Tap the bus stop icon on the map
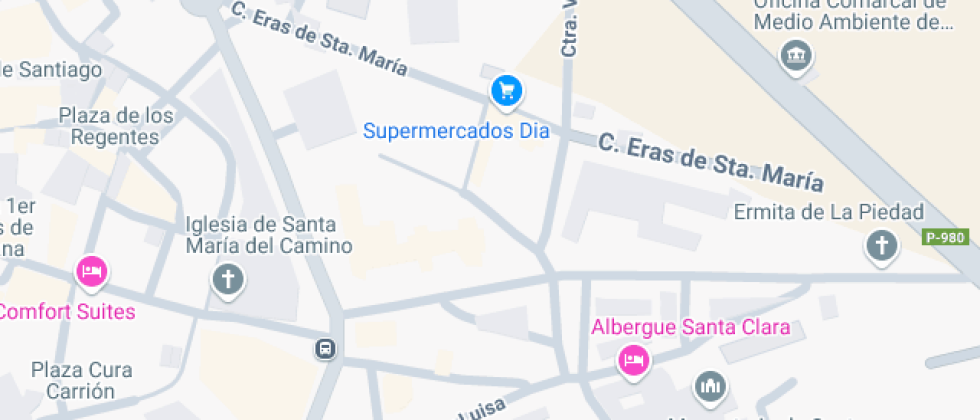The height and width of the screenshot is (420, 980). (x=326, y=349)
